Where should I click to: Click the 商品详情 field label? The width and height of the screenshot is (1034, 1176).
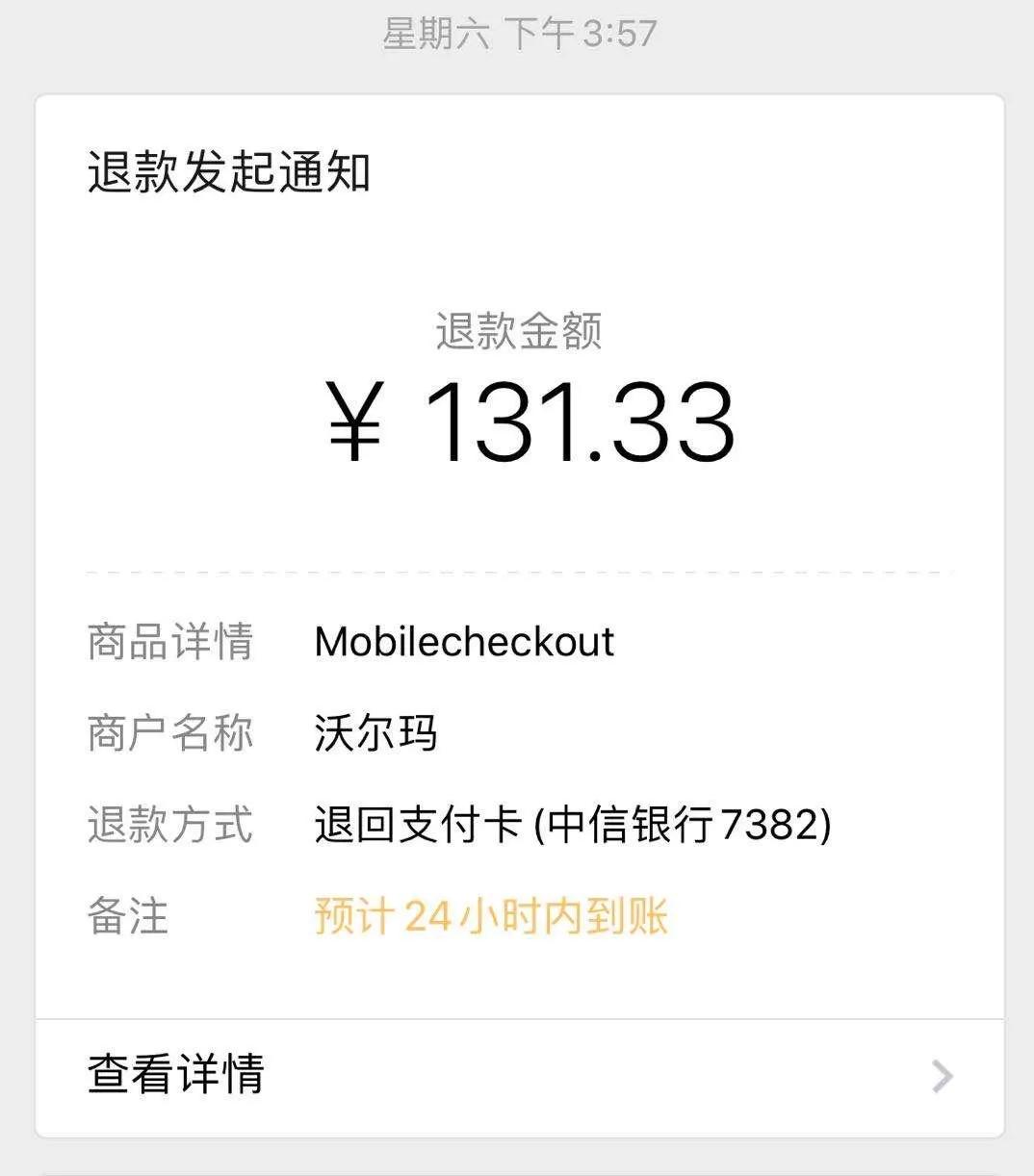(x=169, y=642)
